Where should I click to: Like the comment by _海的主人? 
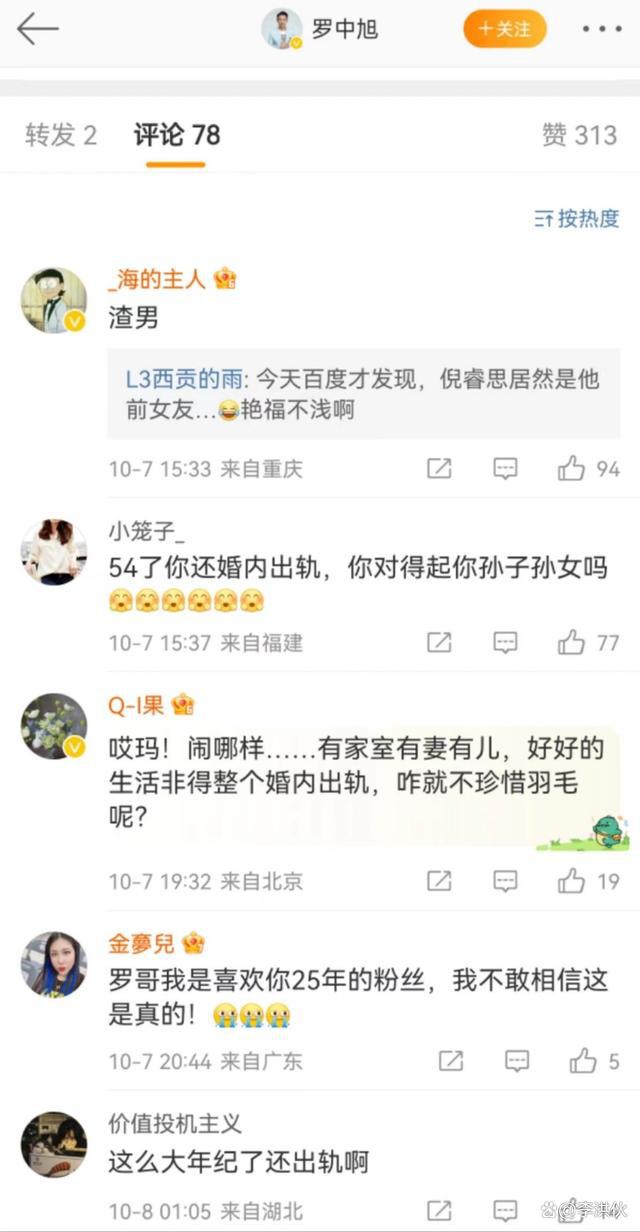572,468
